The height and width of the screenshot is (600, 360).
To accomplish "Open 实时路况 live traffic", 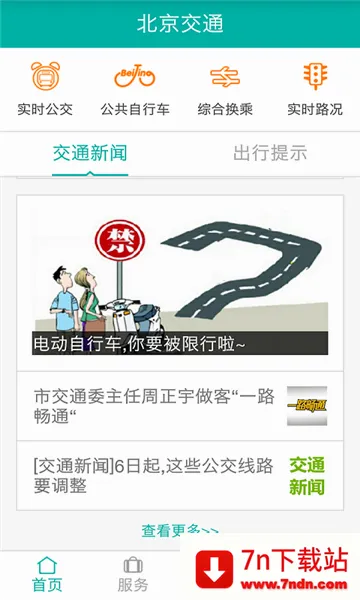I will coord(315,89).
